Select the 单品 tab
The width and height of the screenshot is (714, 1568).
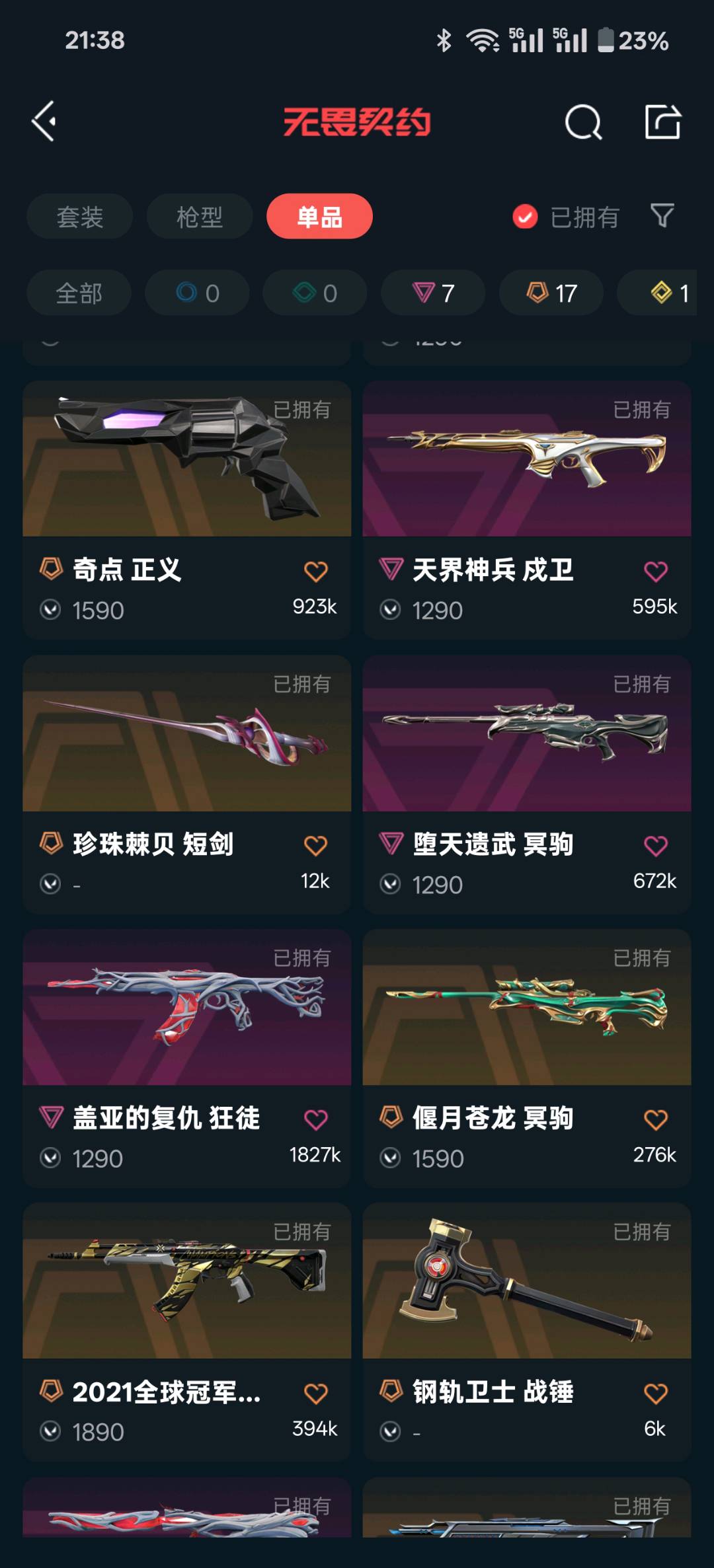click(319, 217)
